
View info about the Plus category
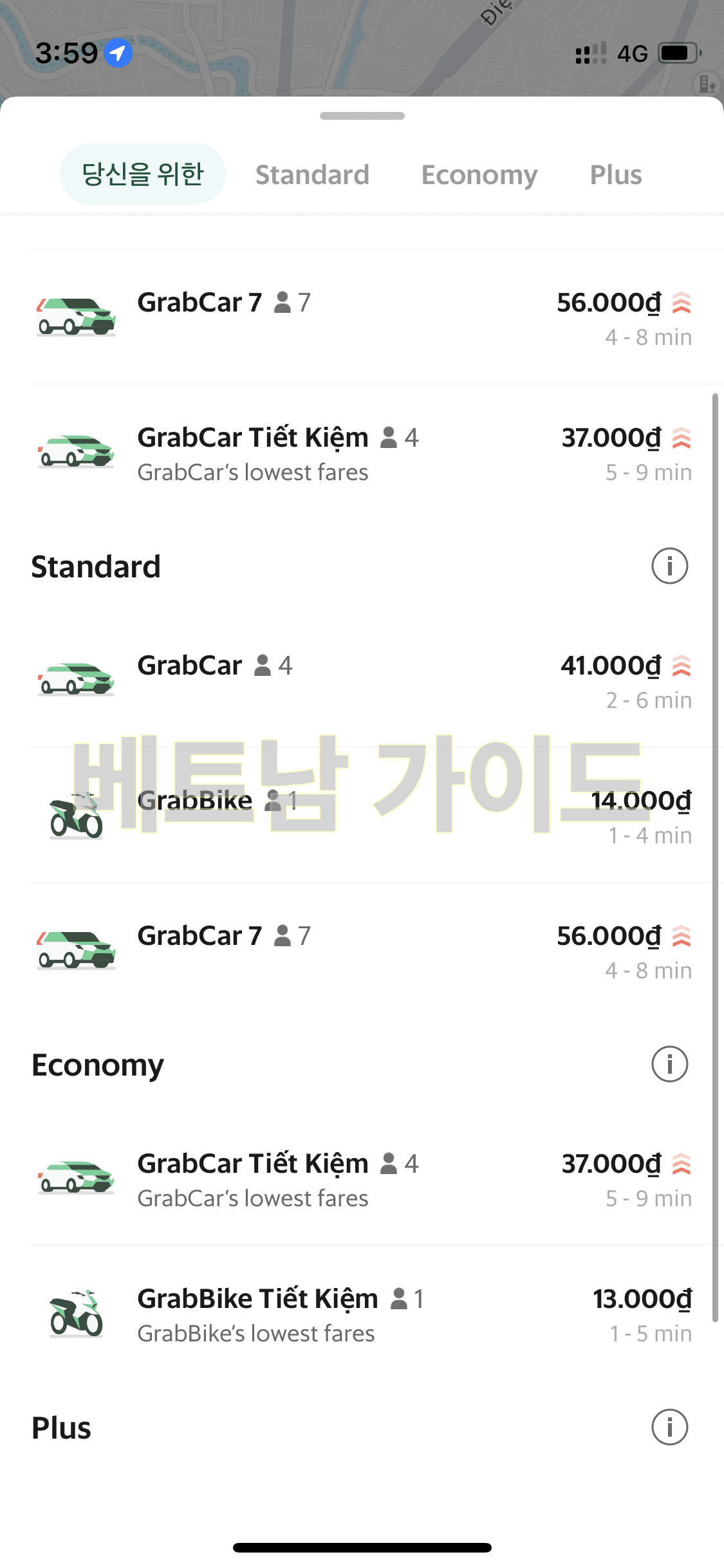[x=669, y=1427]
